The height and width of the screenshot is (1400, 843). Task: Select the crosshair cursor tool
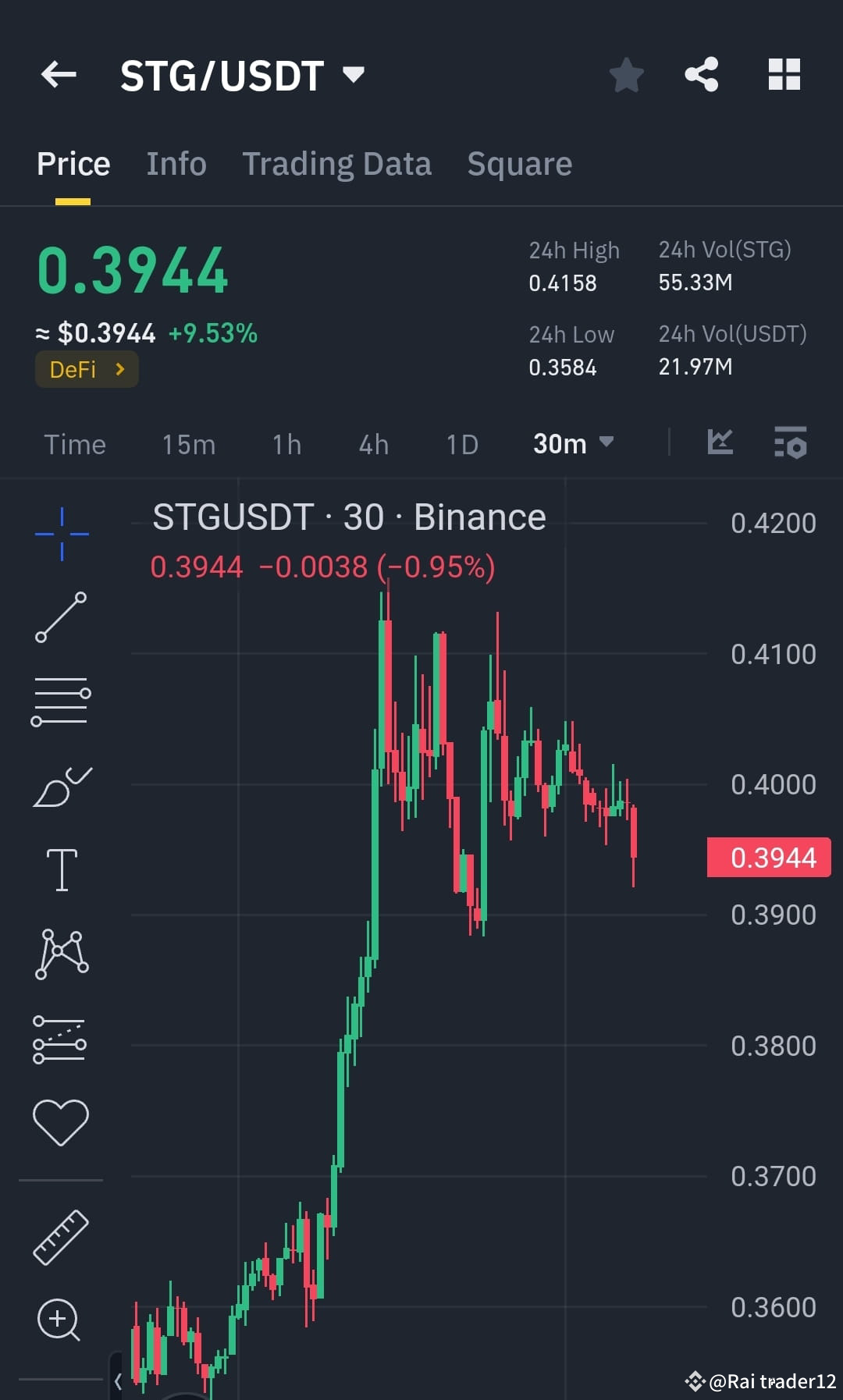pos(61,535)
